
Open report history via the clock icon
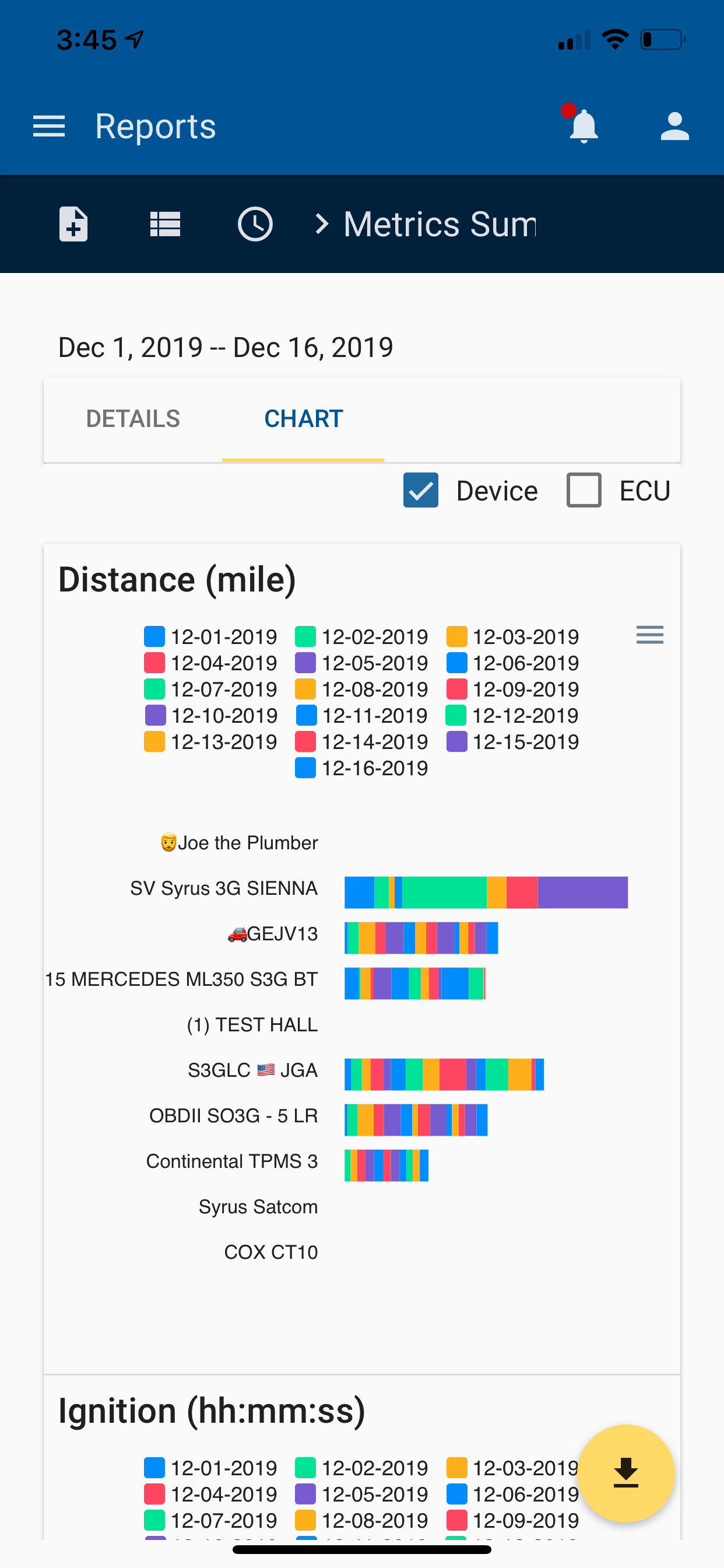tap(255, 224)
